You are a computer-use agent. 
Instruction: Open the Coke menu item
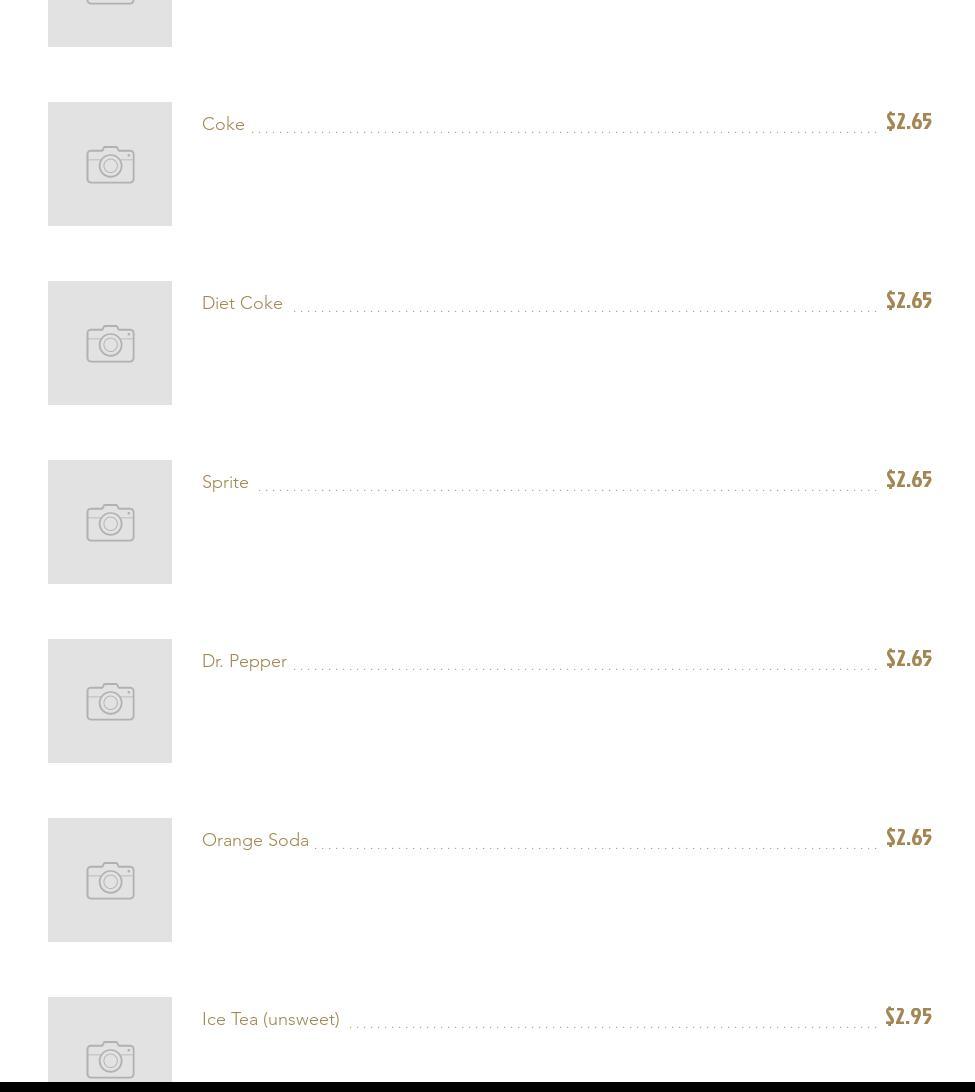223,124
